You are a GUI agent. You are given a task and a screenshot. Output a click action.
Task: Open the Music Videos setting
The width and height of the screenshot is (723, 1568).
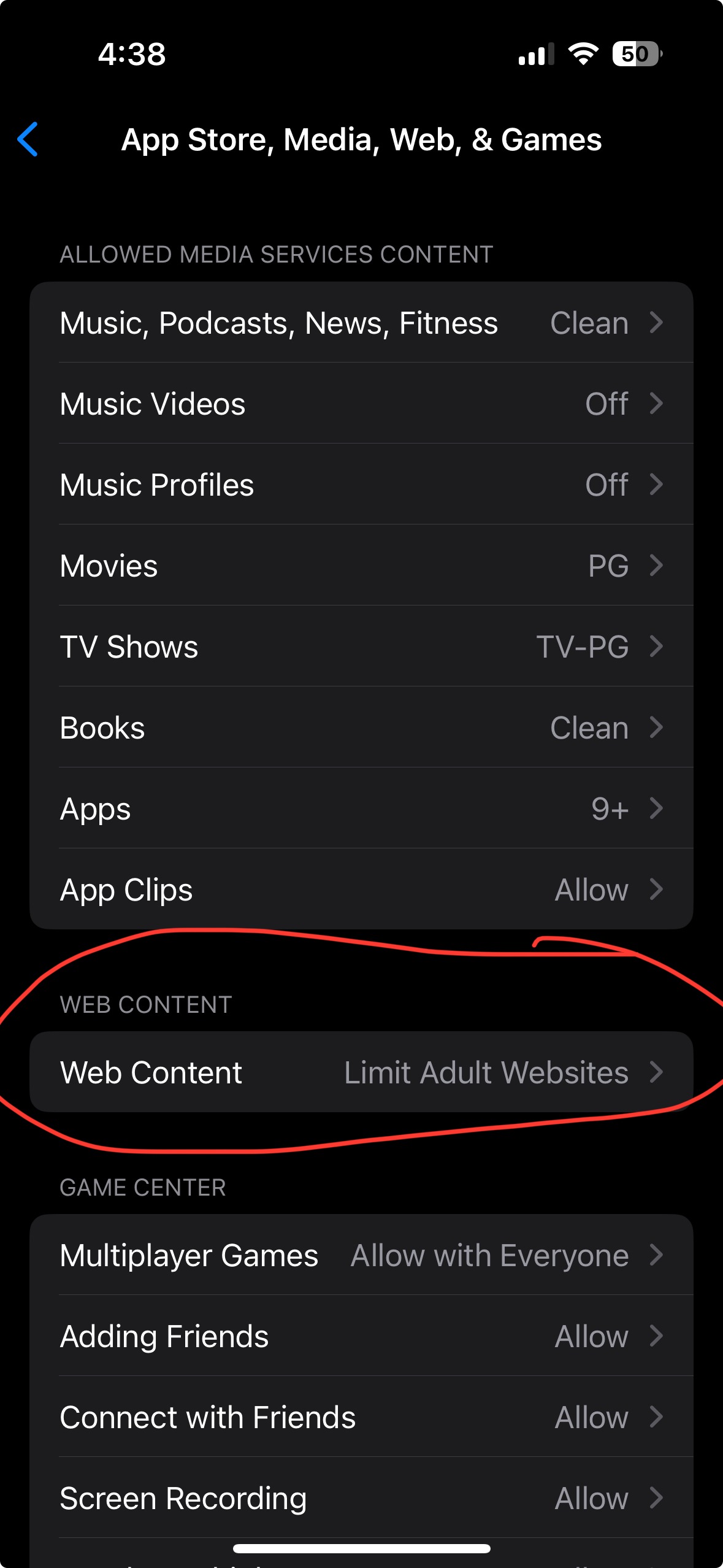coord(361,404)
